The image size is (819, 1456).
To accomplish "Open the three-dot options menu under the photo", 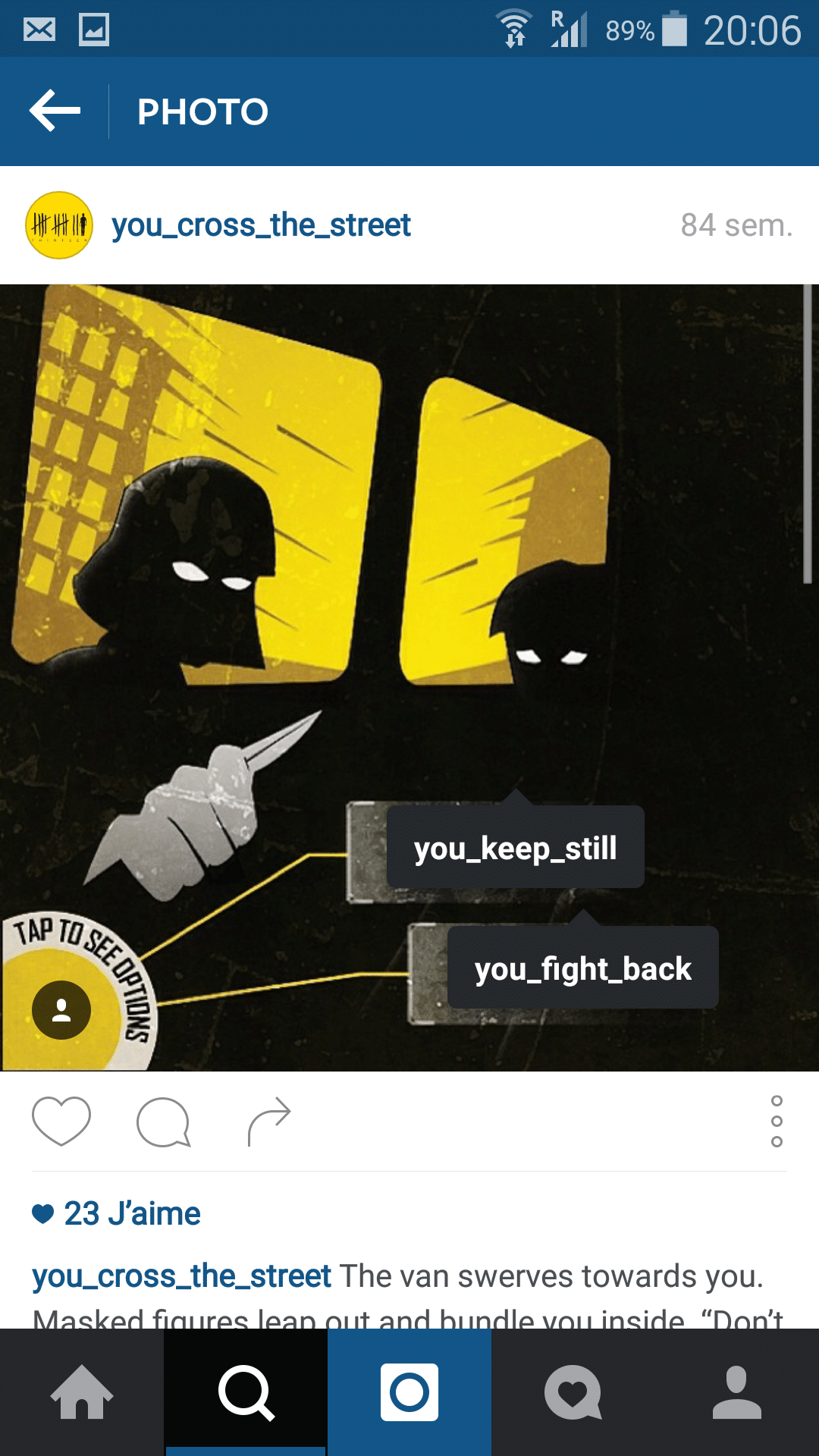I will (777, 1121).
